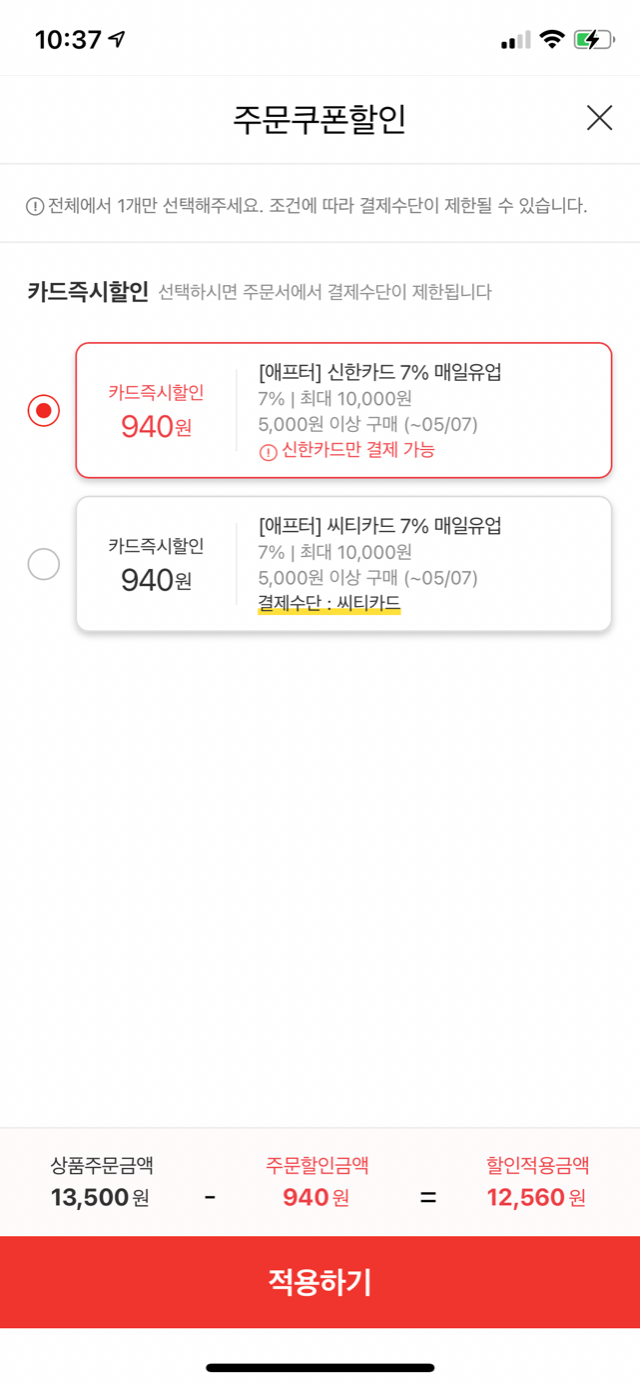Tap the 씨티카드 7% 매일유업 coupon card
Viewport: 640px width, 1386px height.
click(x=343, y=564)
